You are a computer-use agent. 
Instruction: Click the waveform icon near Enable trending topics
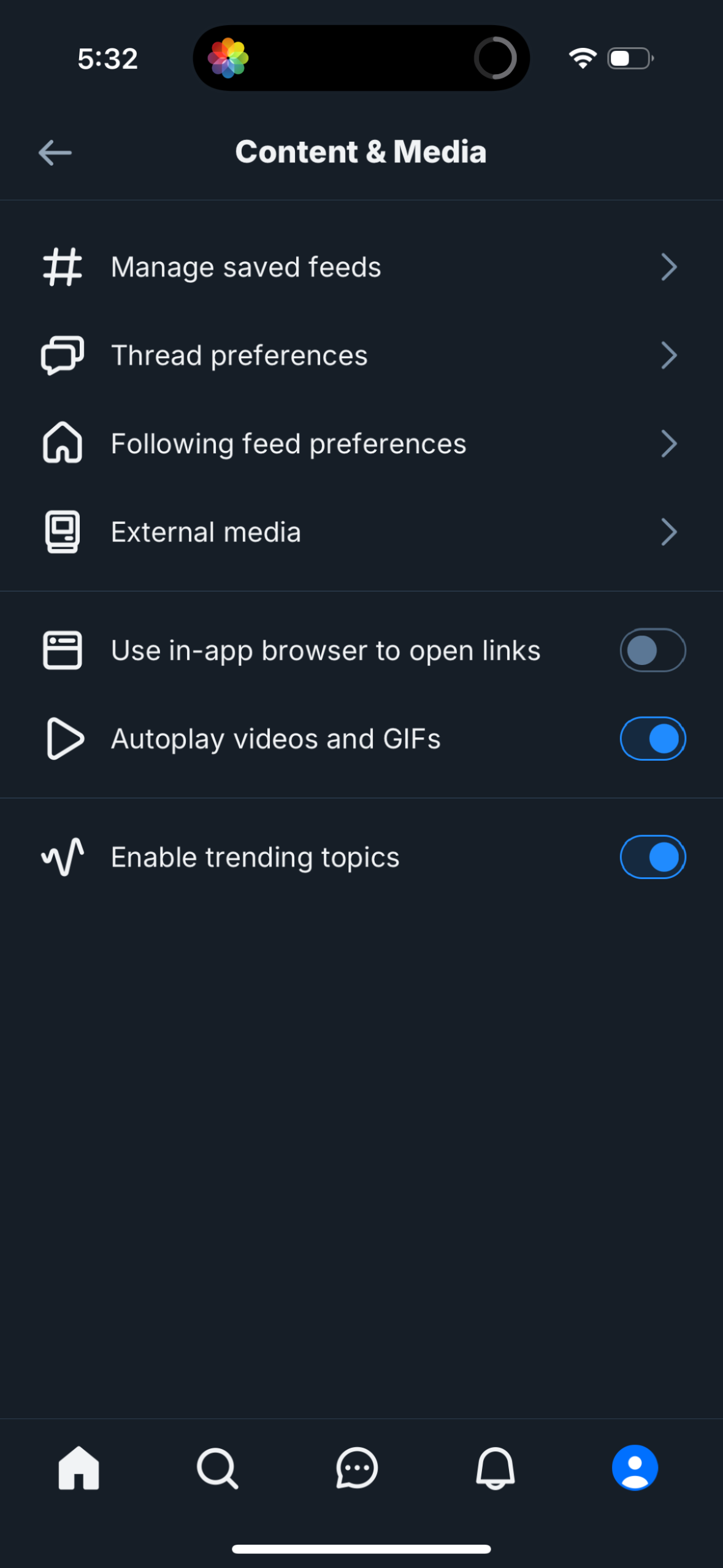pyautogui.click(x=63, y=856)
